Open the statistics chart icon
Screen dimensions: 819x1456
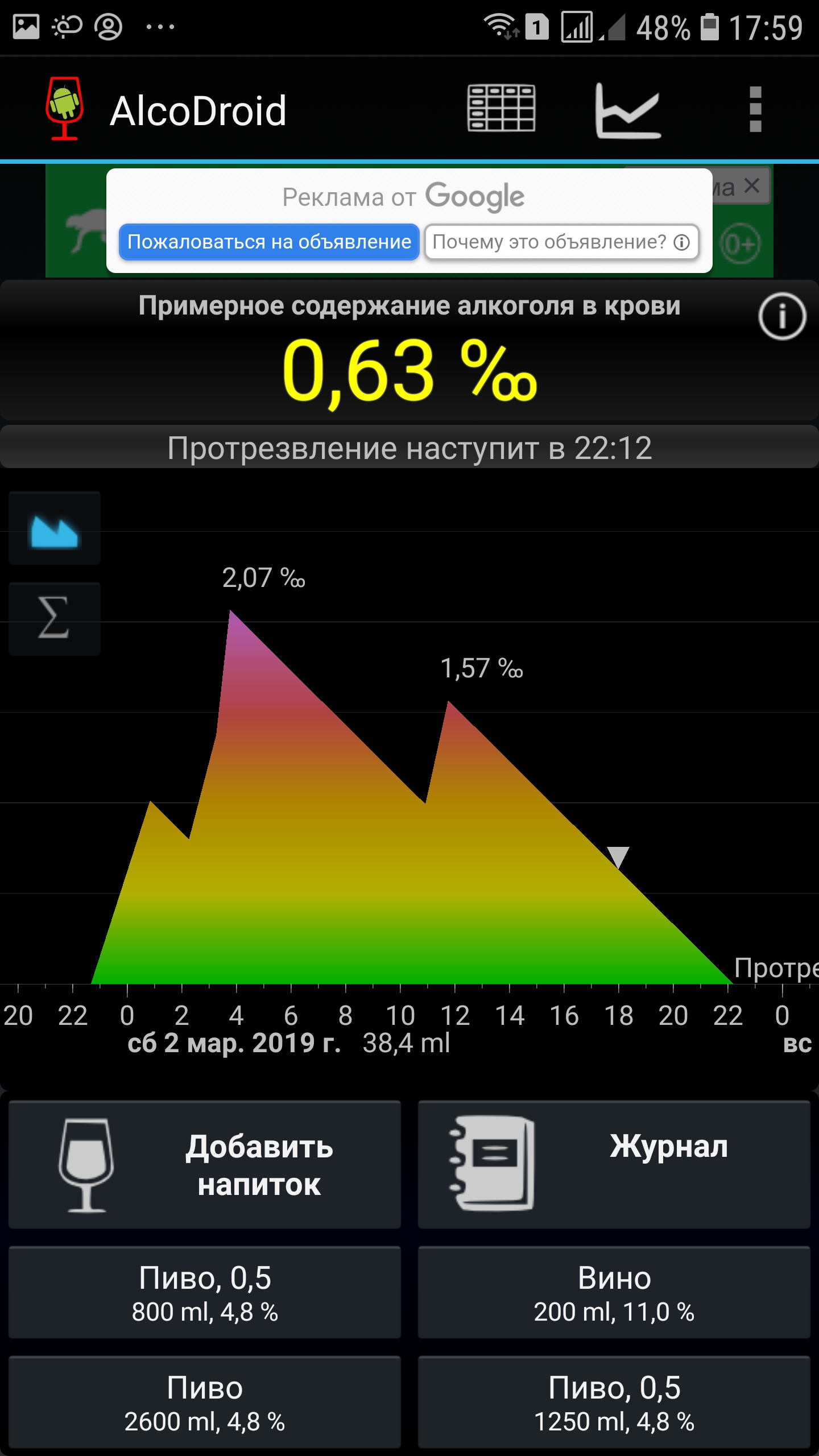(x=628, y=110)
